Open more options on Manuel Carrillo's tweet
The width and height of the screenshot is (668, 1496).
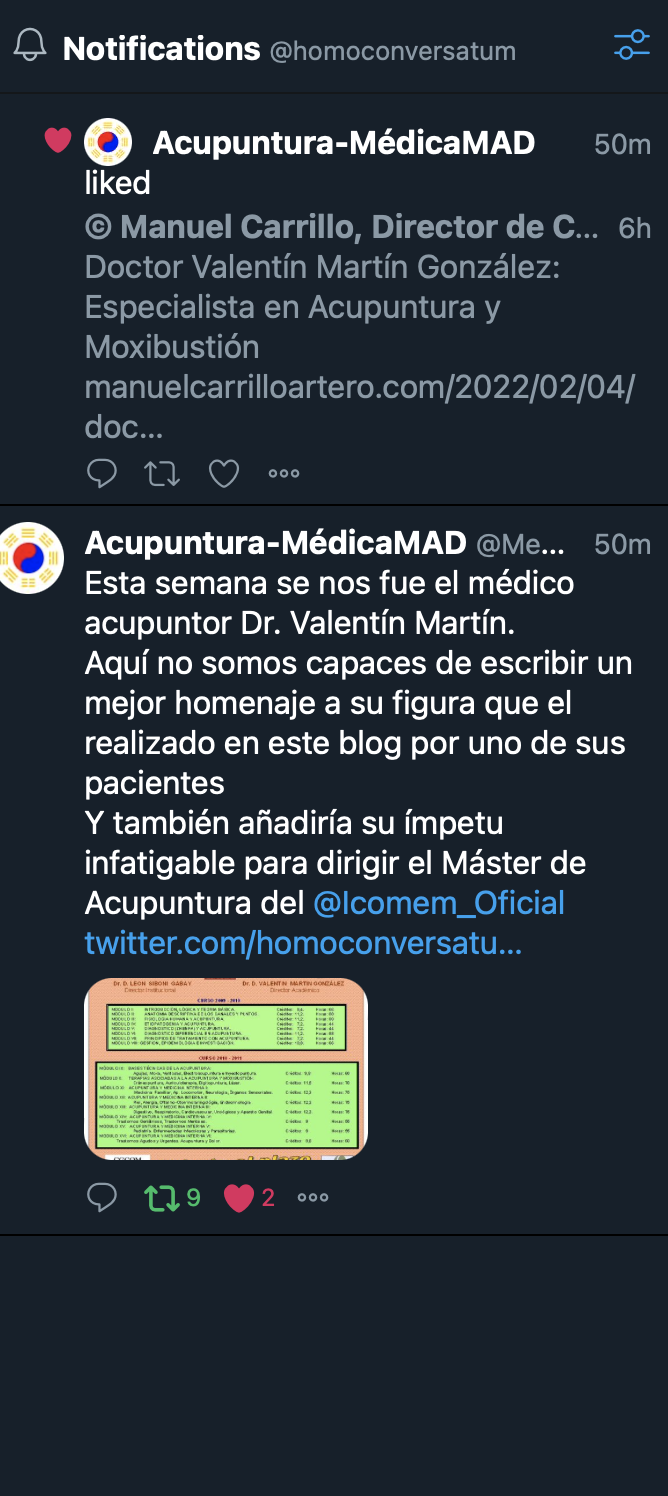tap(284, 473)
